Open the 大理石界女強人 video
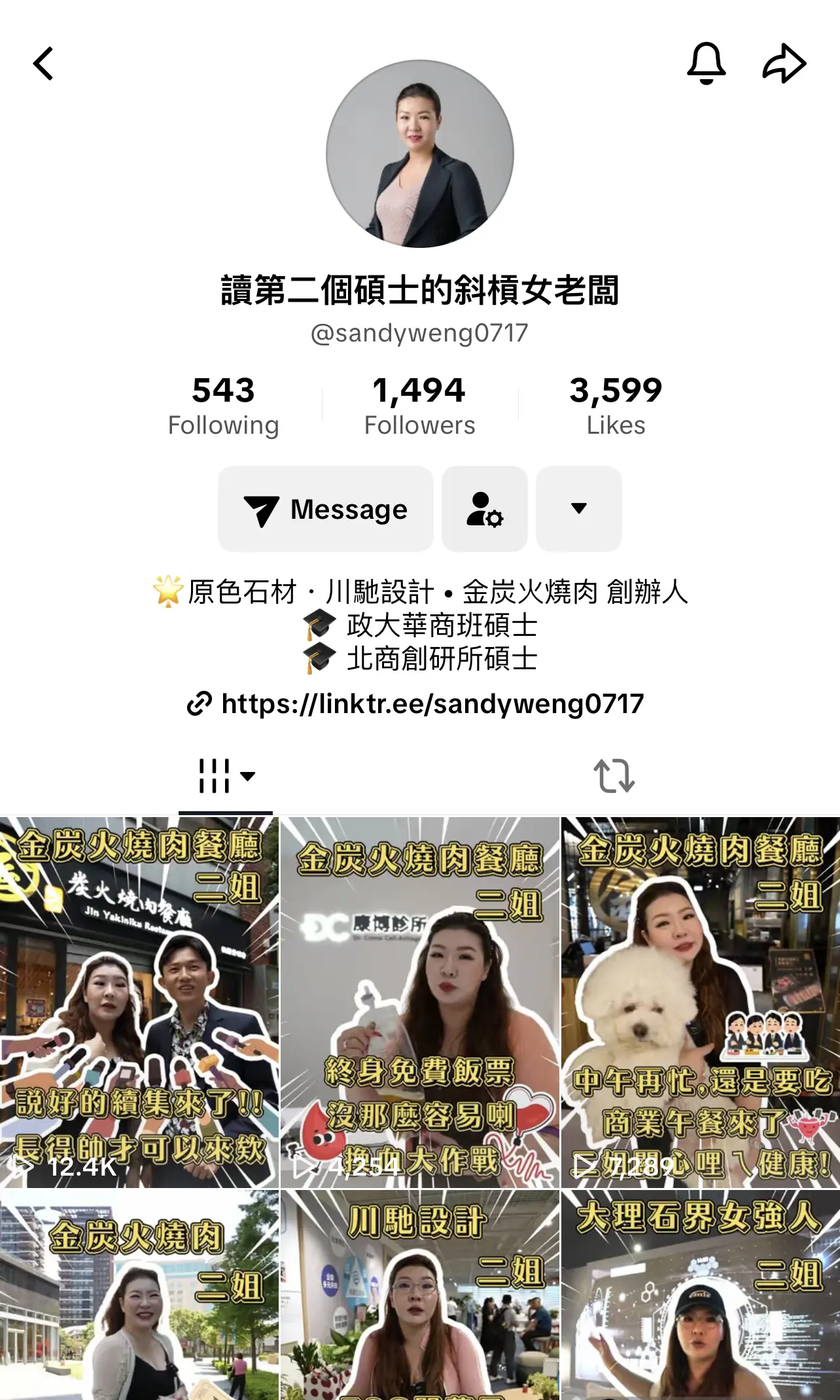 (x=701, y=1295)
